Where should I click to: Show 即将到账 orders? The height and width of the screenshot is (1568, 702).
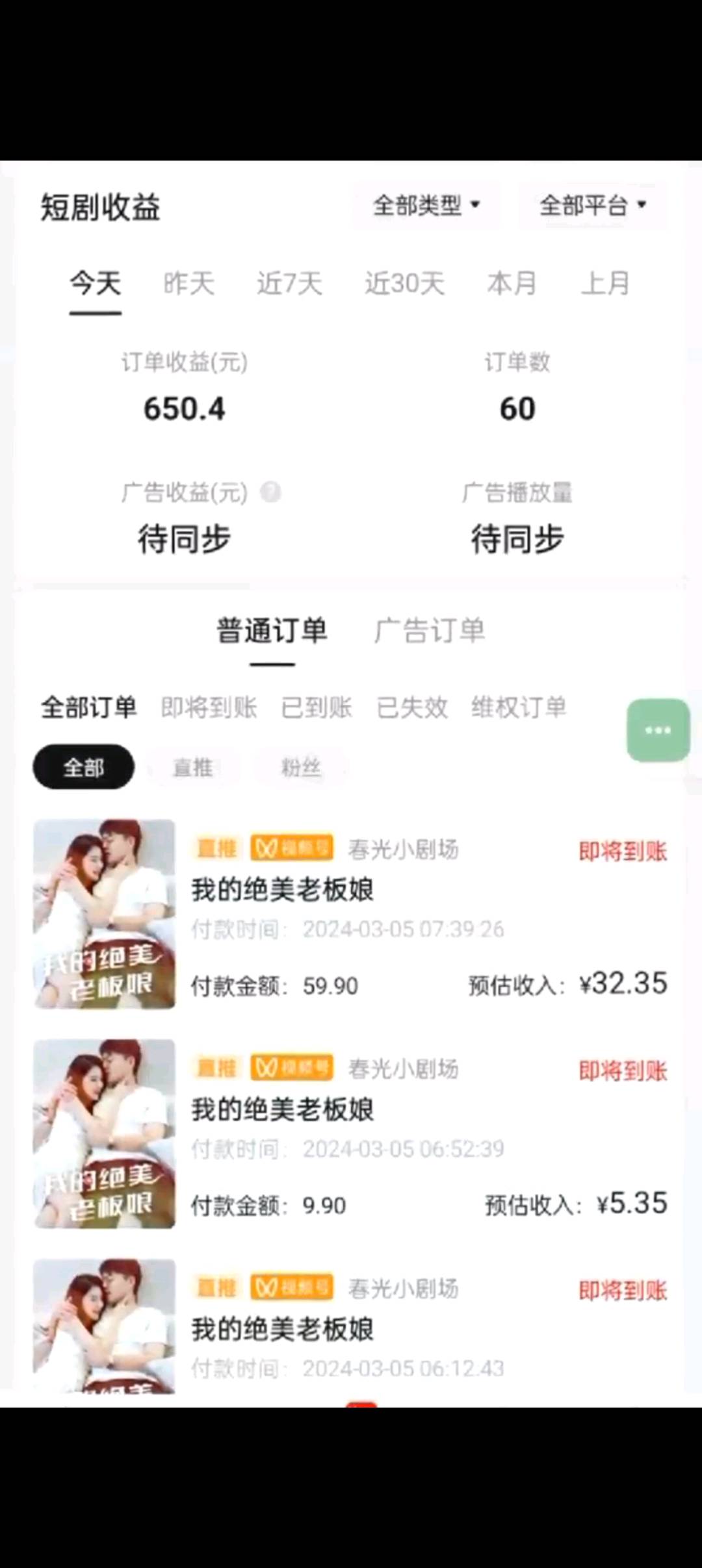209,707
